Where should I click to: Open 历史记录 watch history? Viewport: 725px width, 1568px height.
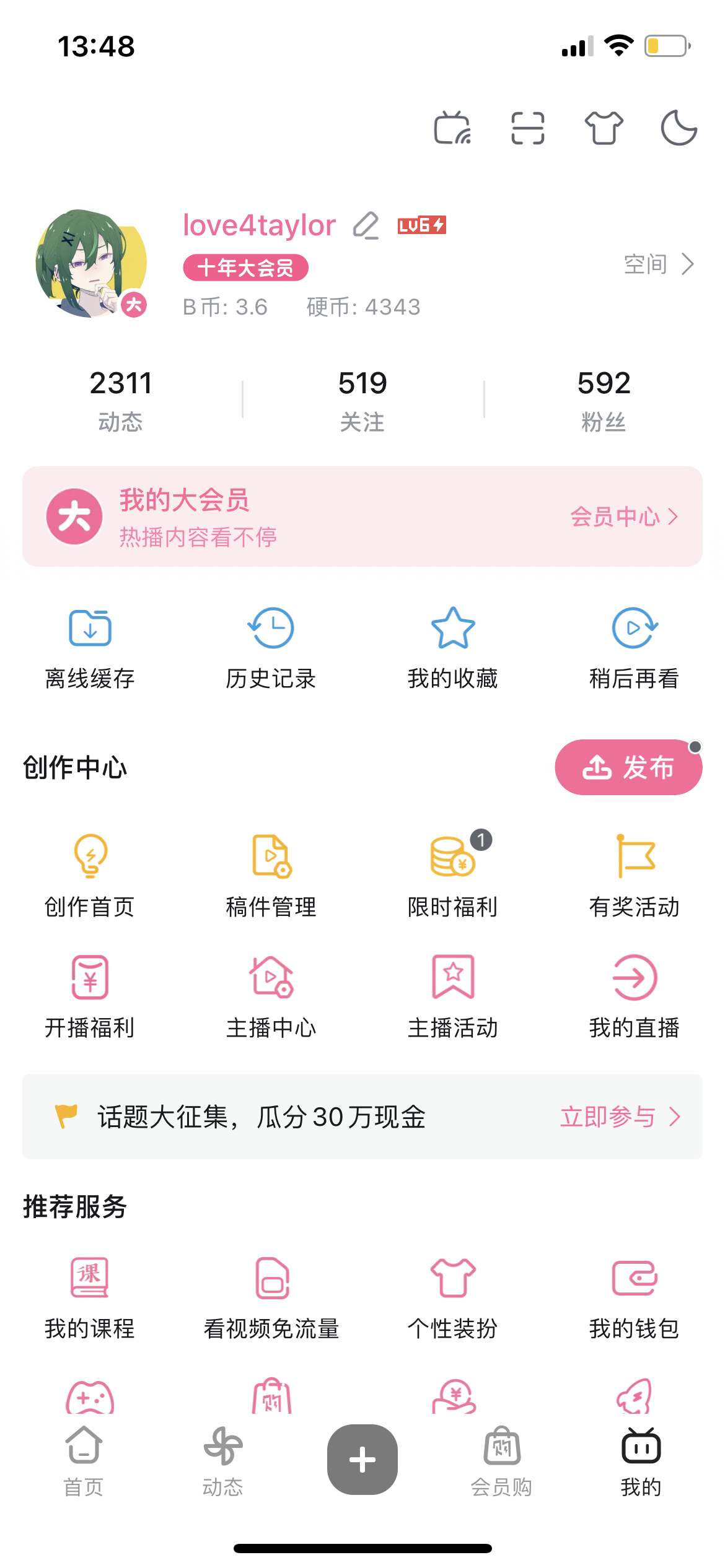pyautogui.click(x=271, y=648)
